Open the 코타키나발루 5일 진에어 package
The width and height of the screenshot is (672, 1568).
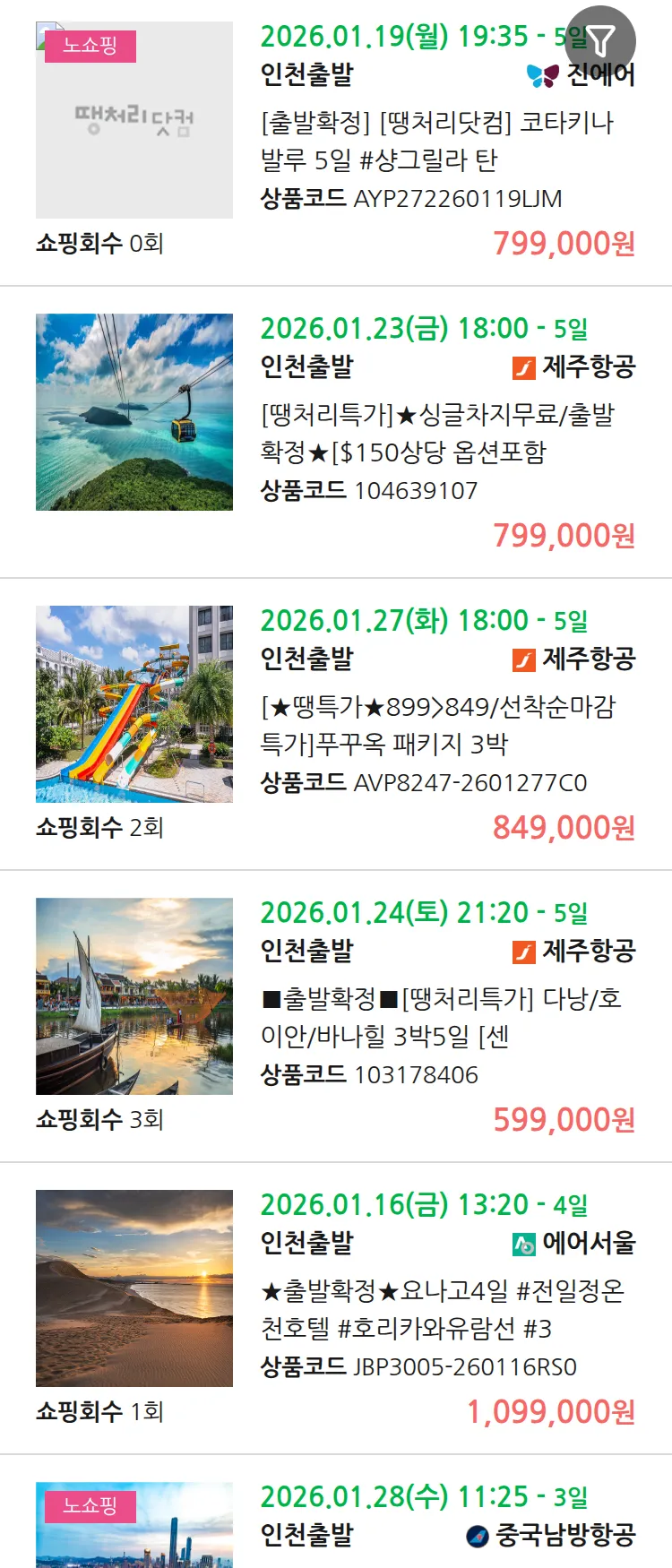[x=437, y=141]
